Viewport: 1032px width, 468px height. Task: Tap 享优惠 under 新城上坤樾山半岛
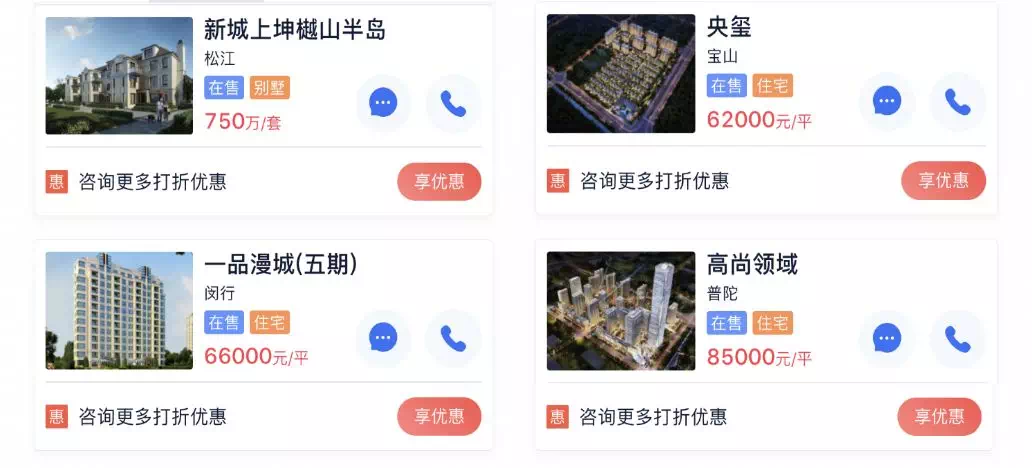click(x=439, y=182)
